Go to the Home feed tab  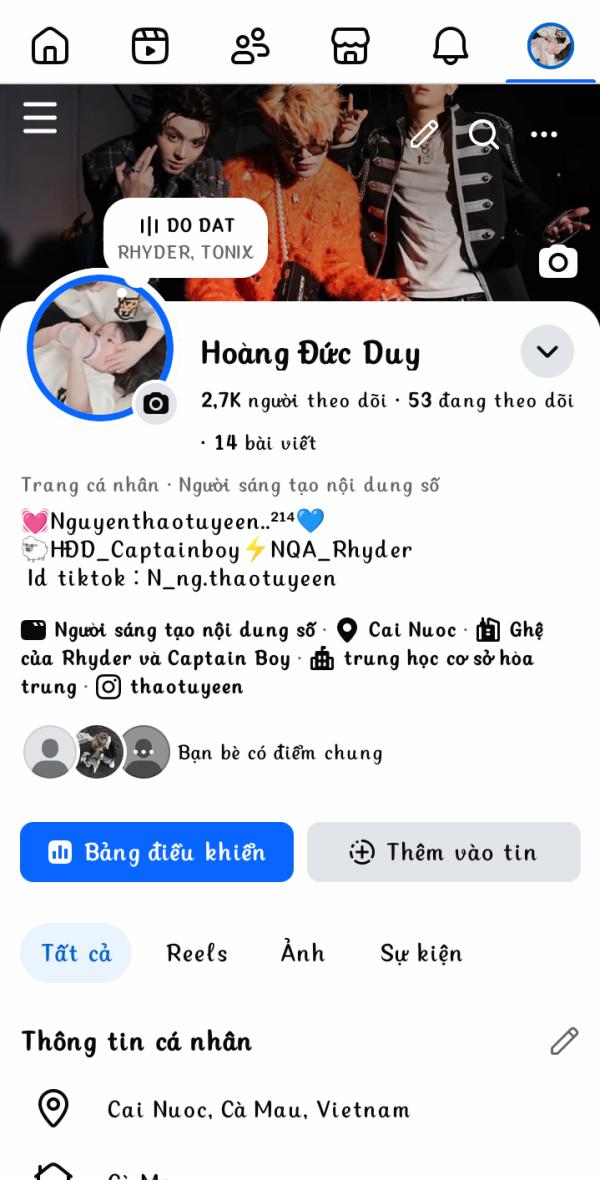(x=50, y=46)
